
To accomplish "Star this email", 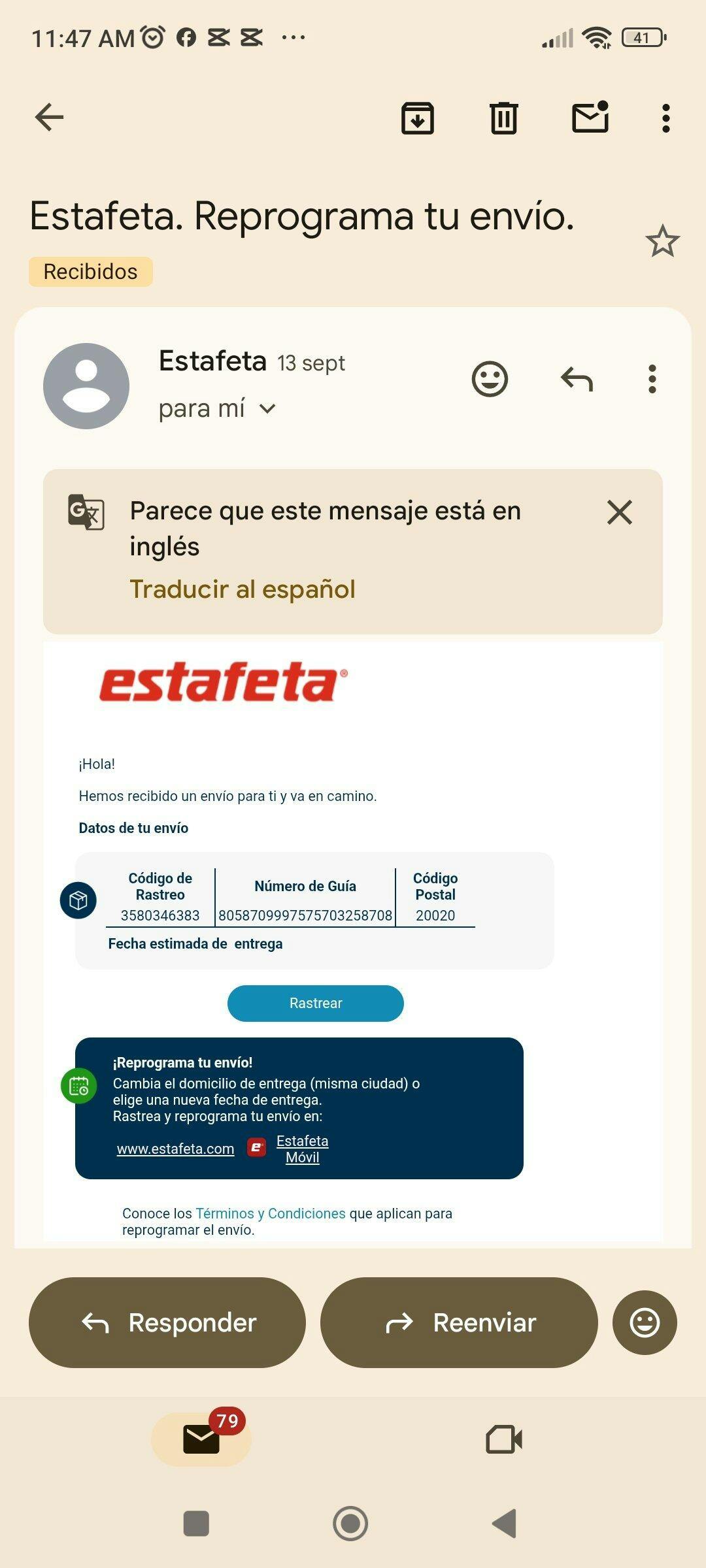I will point(662,241).
